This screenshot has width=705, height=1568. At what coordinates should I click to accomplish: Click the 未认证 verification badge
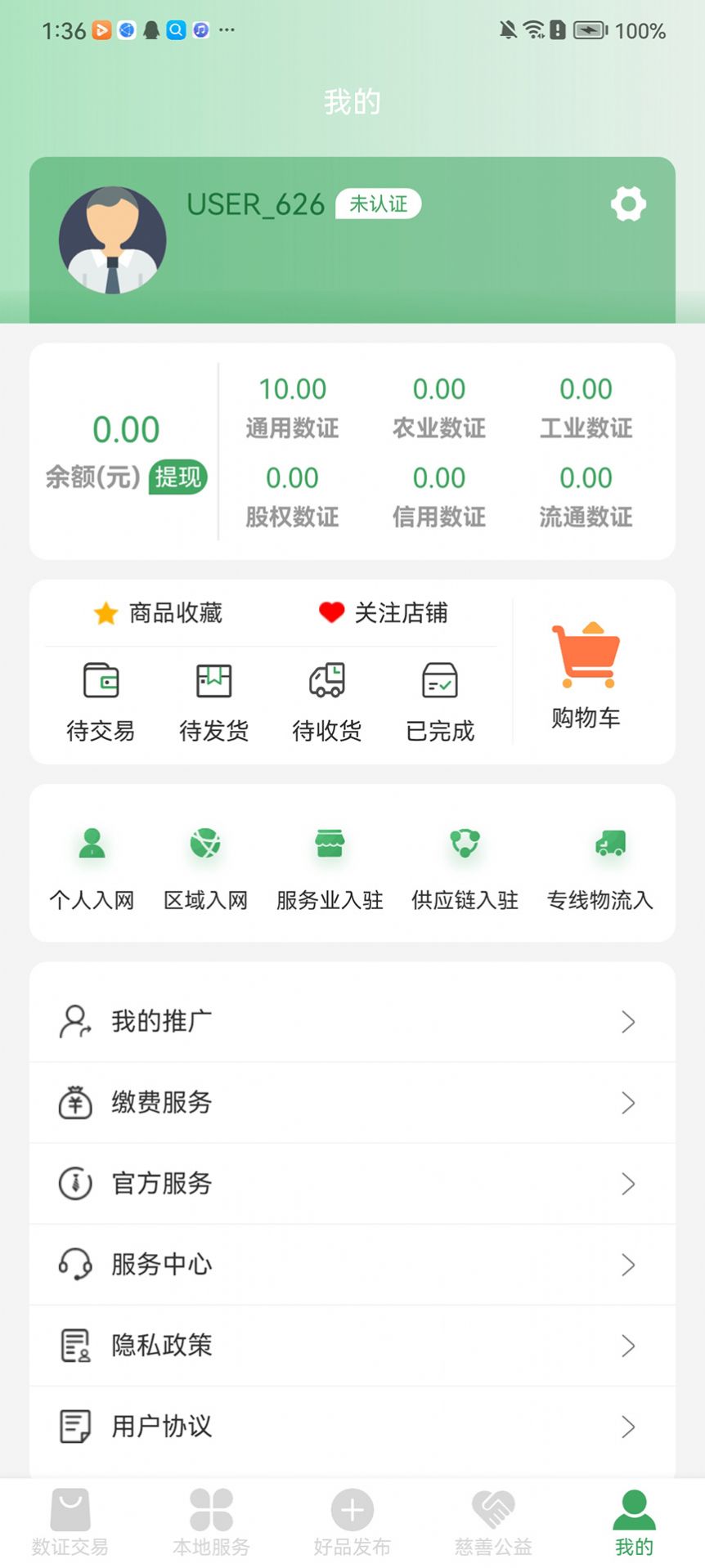(x=378, y=204)
